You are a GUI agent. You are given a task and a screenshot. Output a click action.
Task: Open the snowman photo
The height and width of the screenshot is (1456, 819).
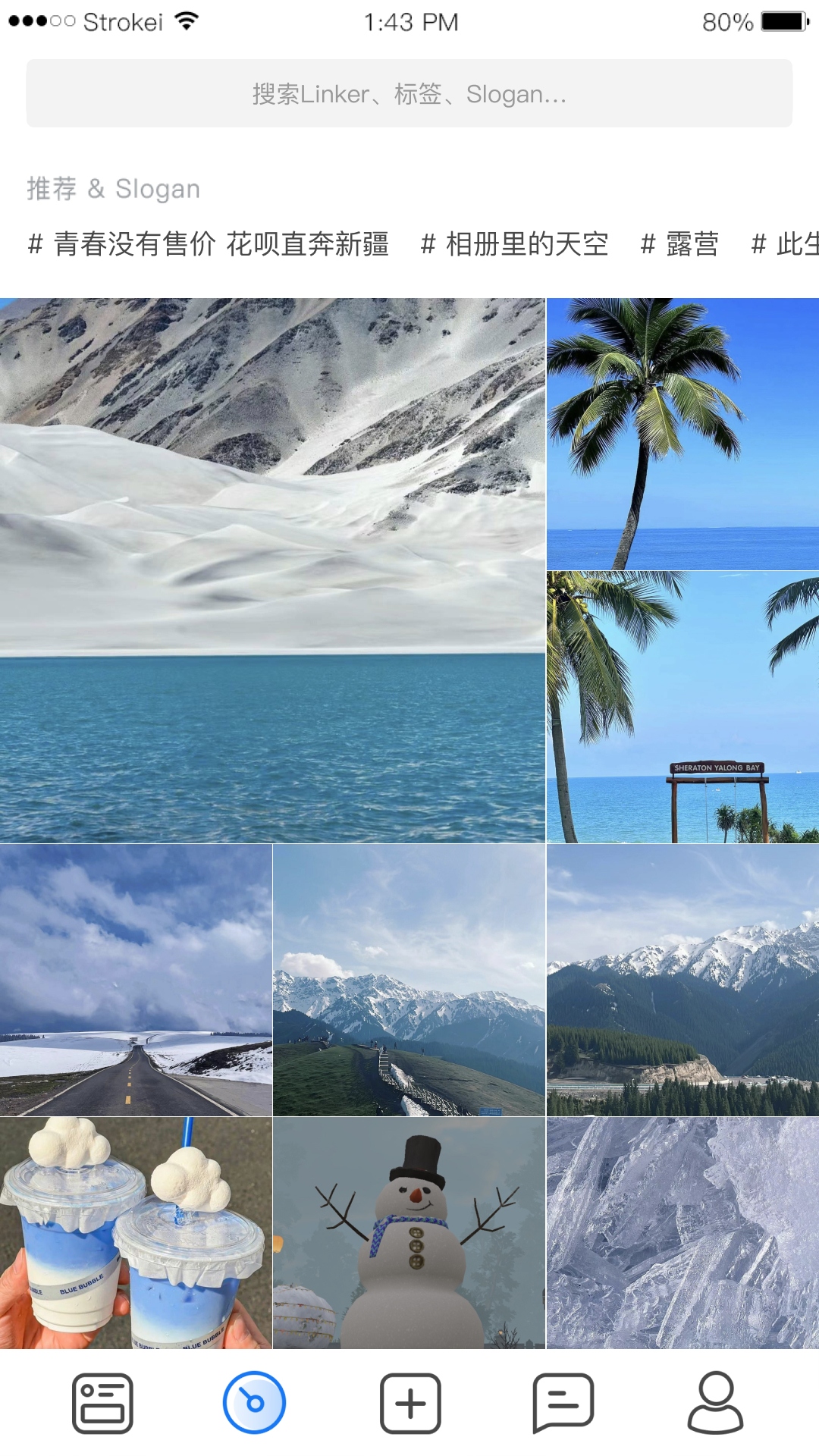(409, 1232)
